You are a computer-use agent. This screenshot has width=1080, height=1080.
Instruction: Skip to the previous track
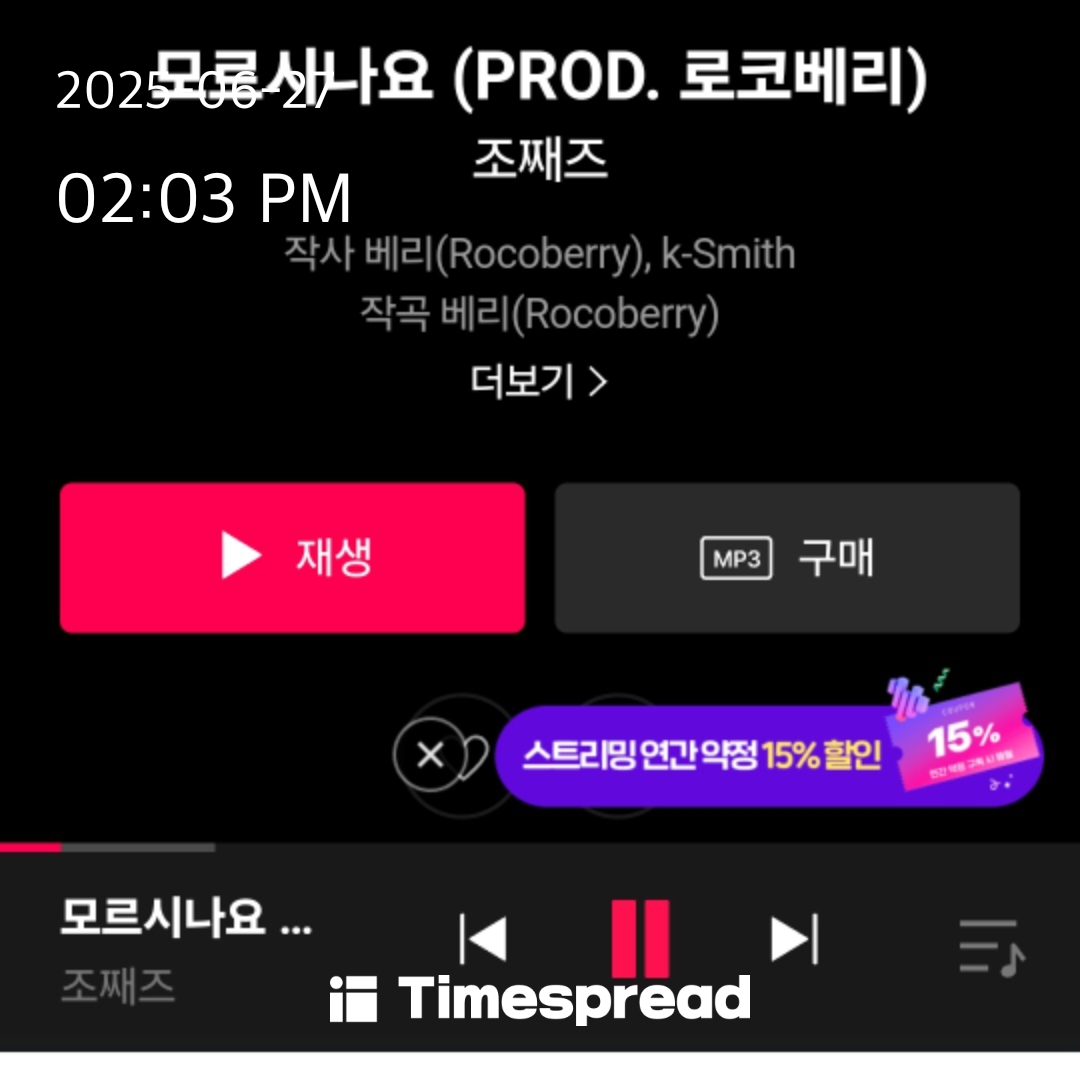[484, 938]
